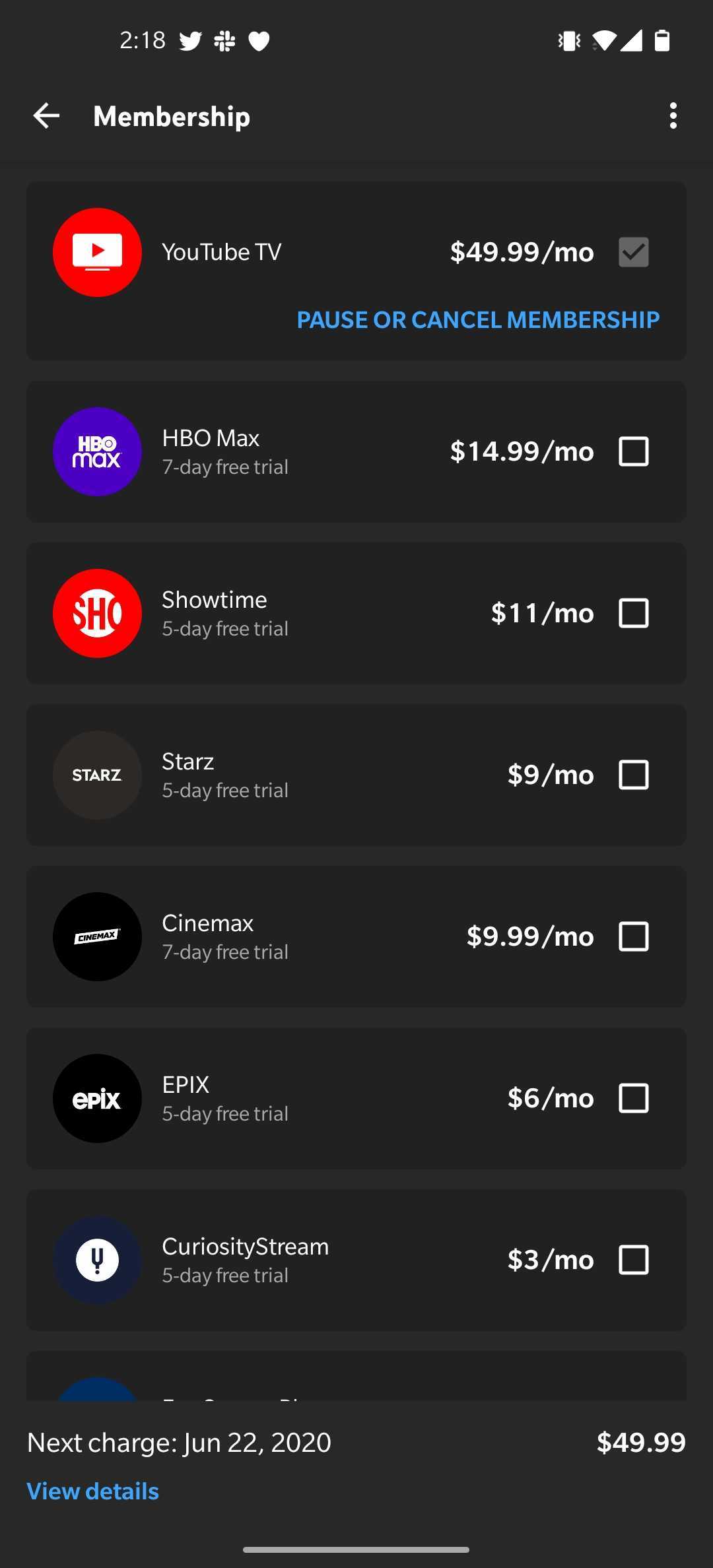This screenshot has width=713, height=1568.
Task: Open View details for next charge
Action: pos(93,1491)
